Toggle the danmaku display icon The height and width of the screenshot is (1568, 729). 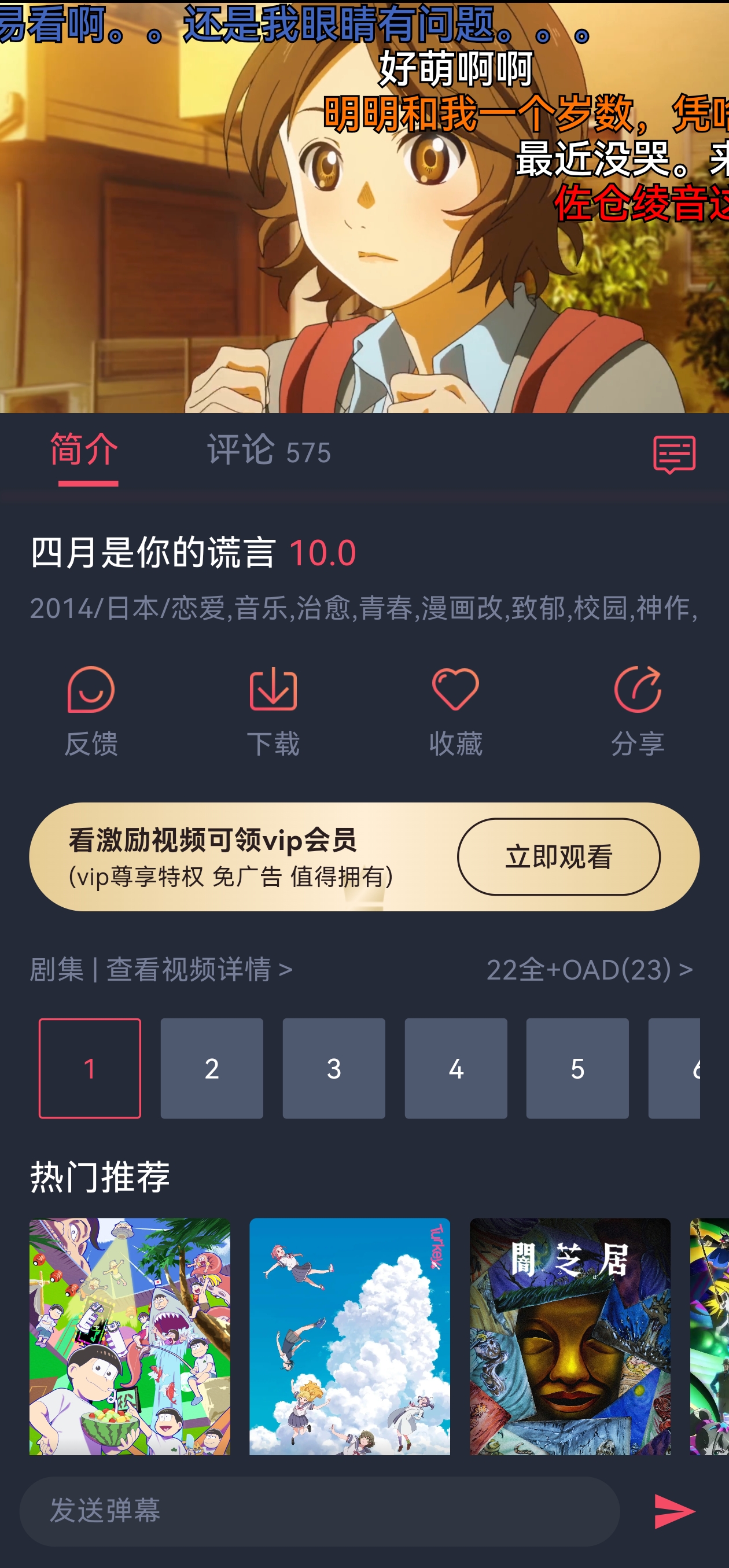click(673, 454)
